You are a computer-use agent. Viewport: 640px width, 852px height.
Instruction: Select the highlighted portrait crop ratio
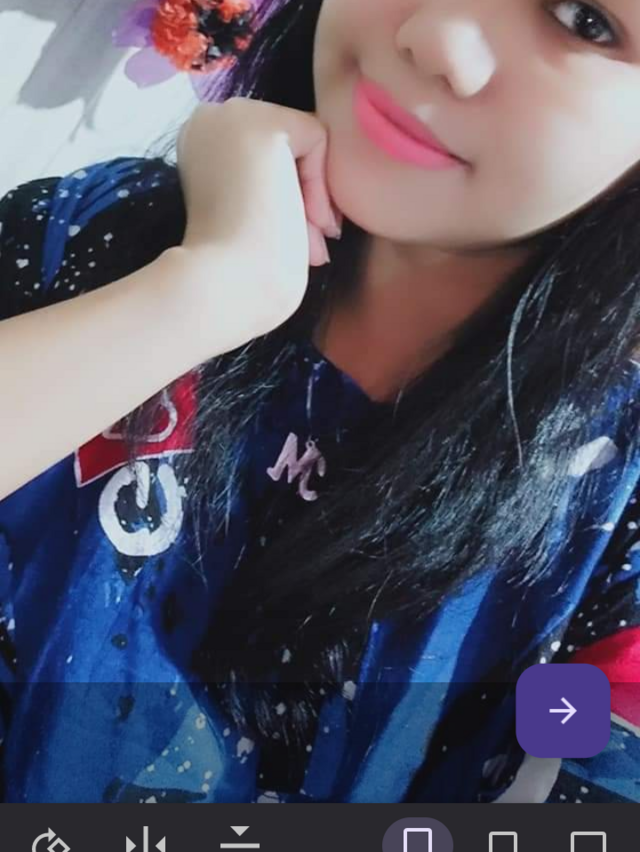(x=418, y=840)
